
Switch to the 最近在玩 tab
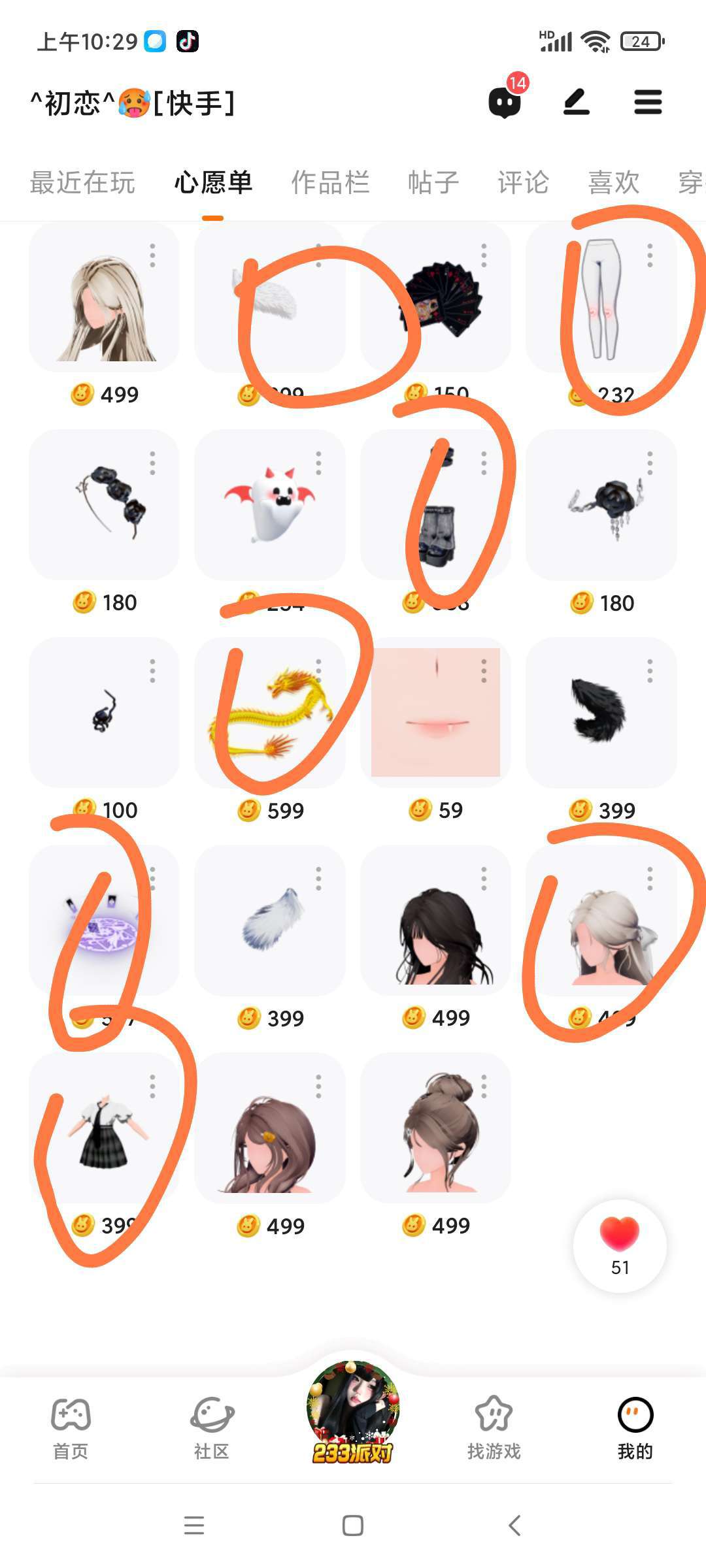pos(82,182)
